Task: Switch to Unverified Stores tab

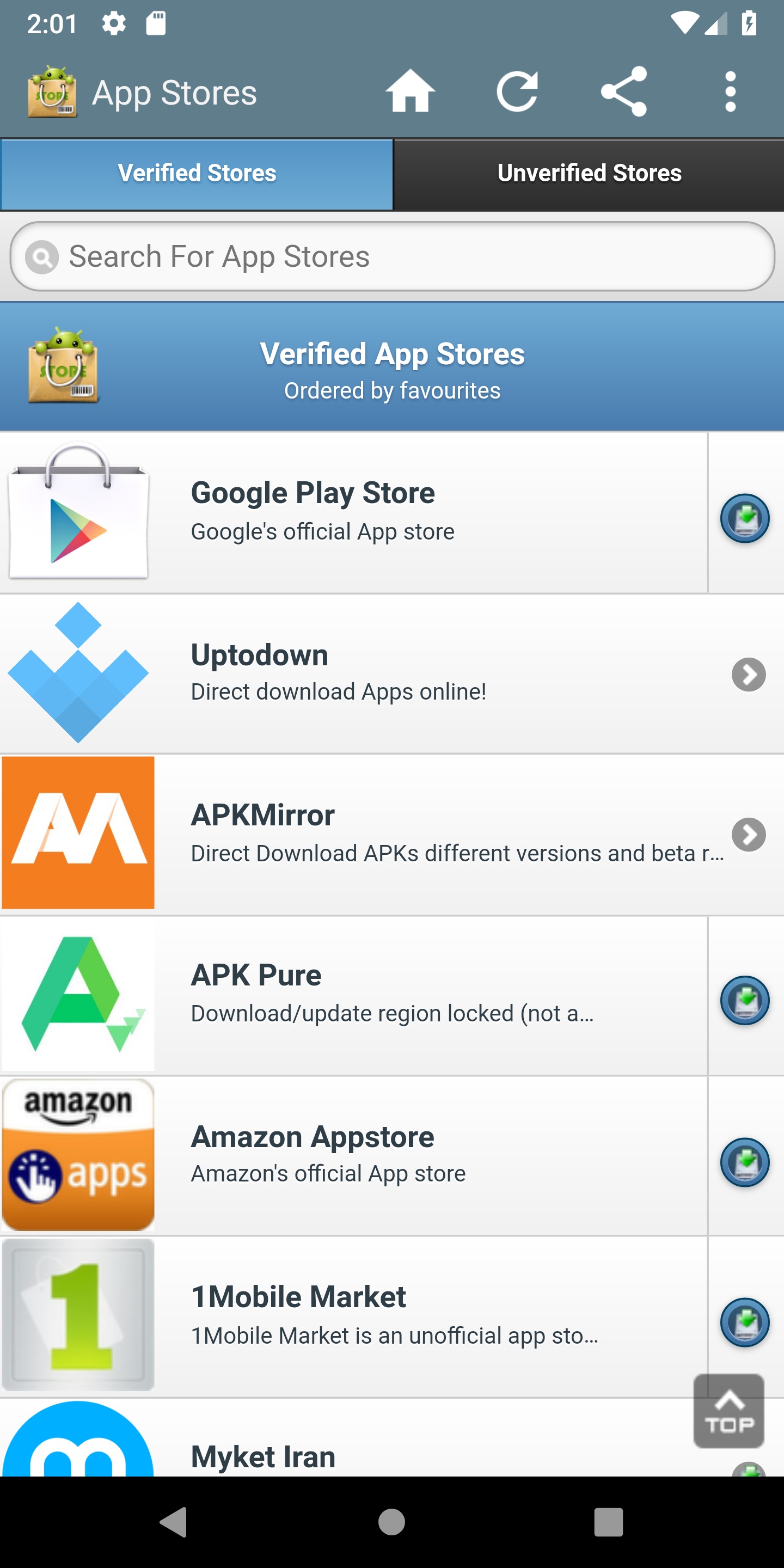Action: 589,174
